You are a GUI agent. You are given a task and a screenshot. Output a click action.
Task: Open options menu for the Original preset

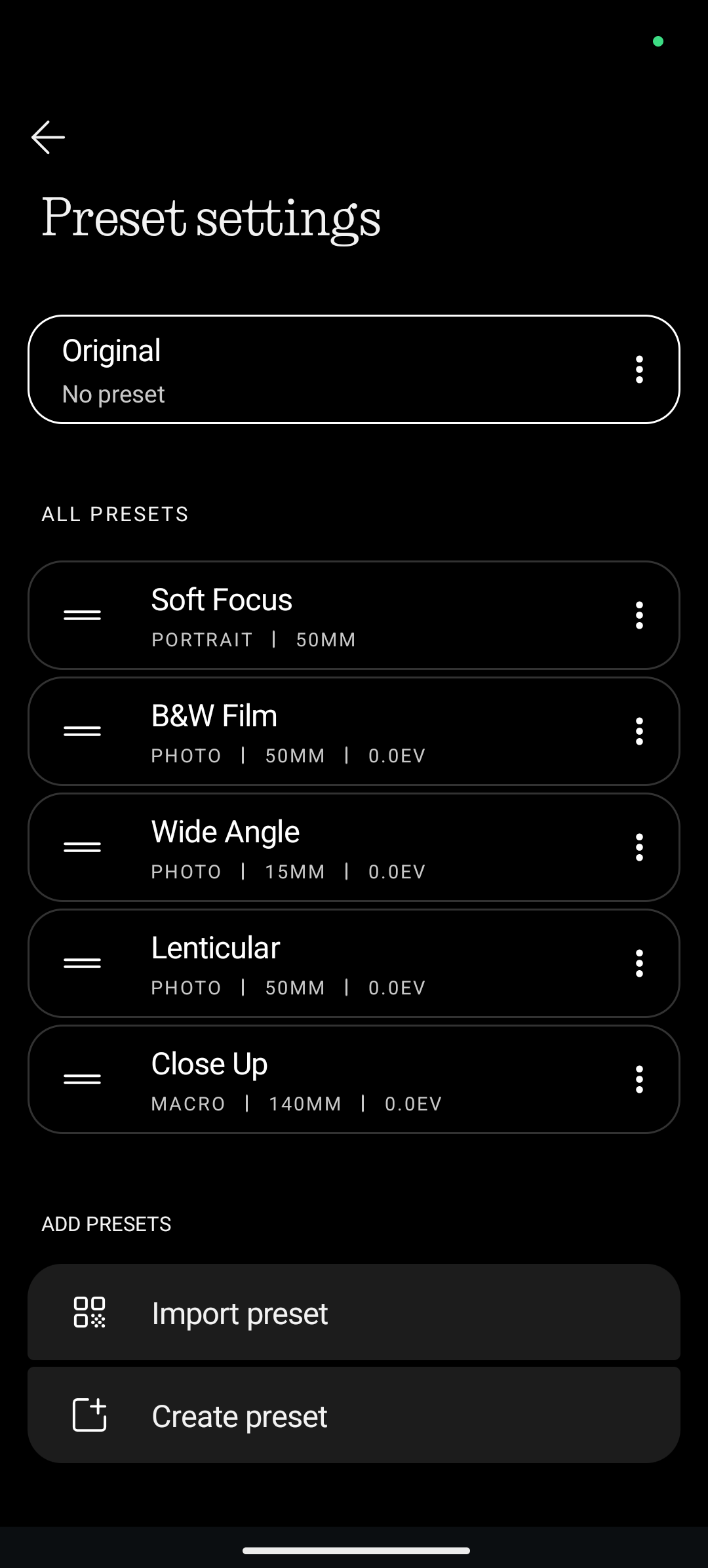tap(639, 369)
